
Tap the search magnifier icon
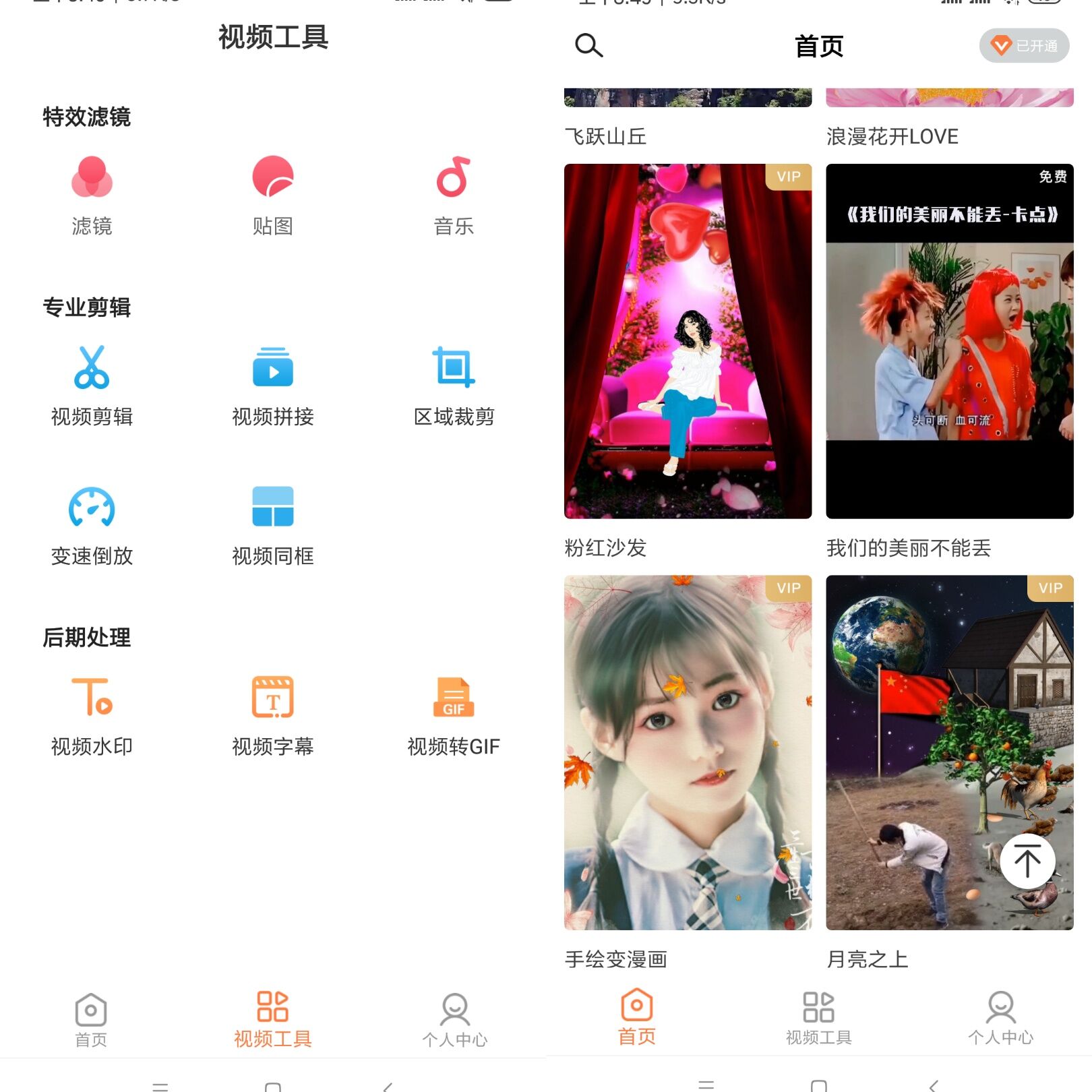[x=588, y=46]
